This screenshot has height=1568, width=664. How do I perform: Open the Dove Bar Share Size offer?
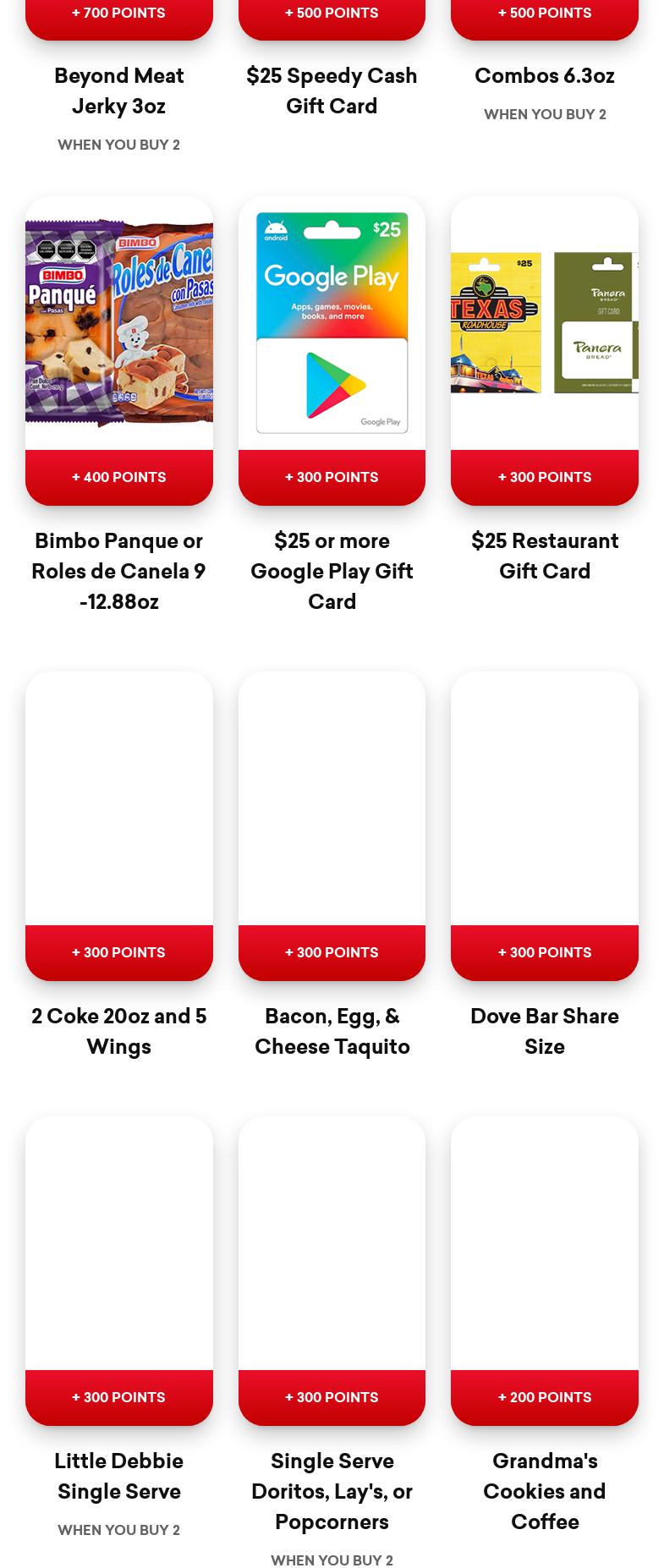click(545, 825)
